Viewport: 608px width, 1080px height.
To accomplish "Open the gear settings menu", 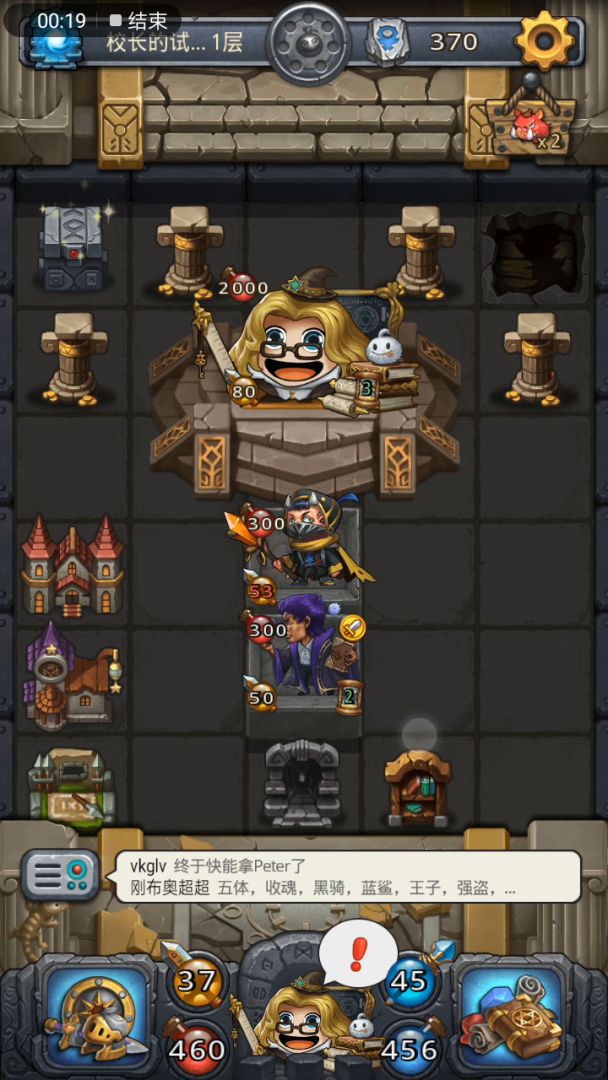I will pyautogui.click(x=545, y=41).
